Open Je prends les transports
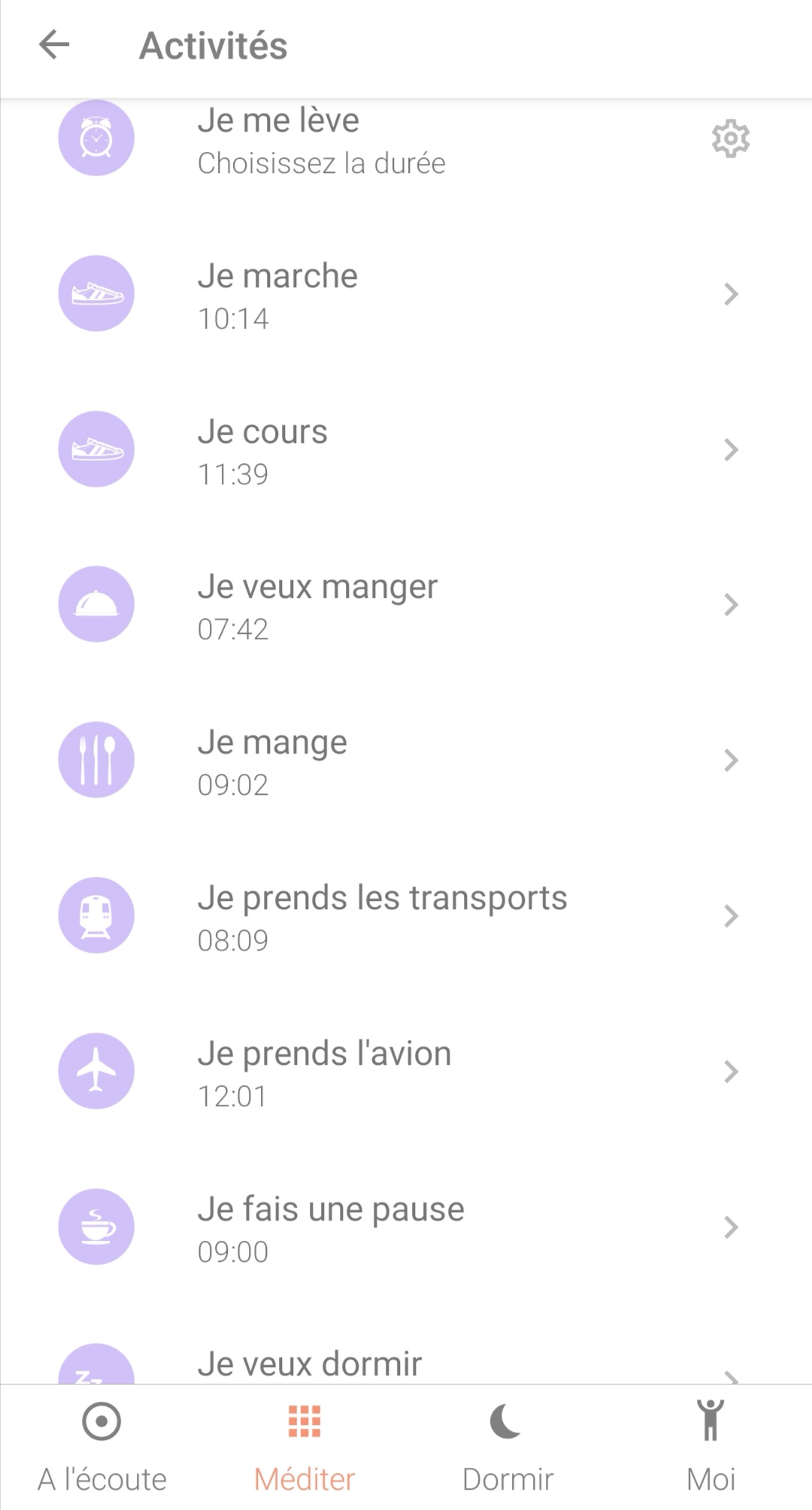Viewport: 812px width, 1510px height. [406, 917]
